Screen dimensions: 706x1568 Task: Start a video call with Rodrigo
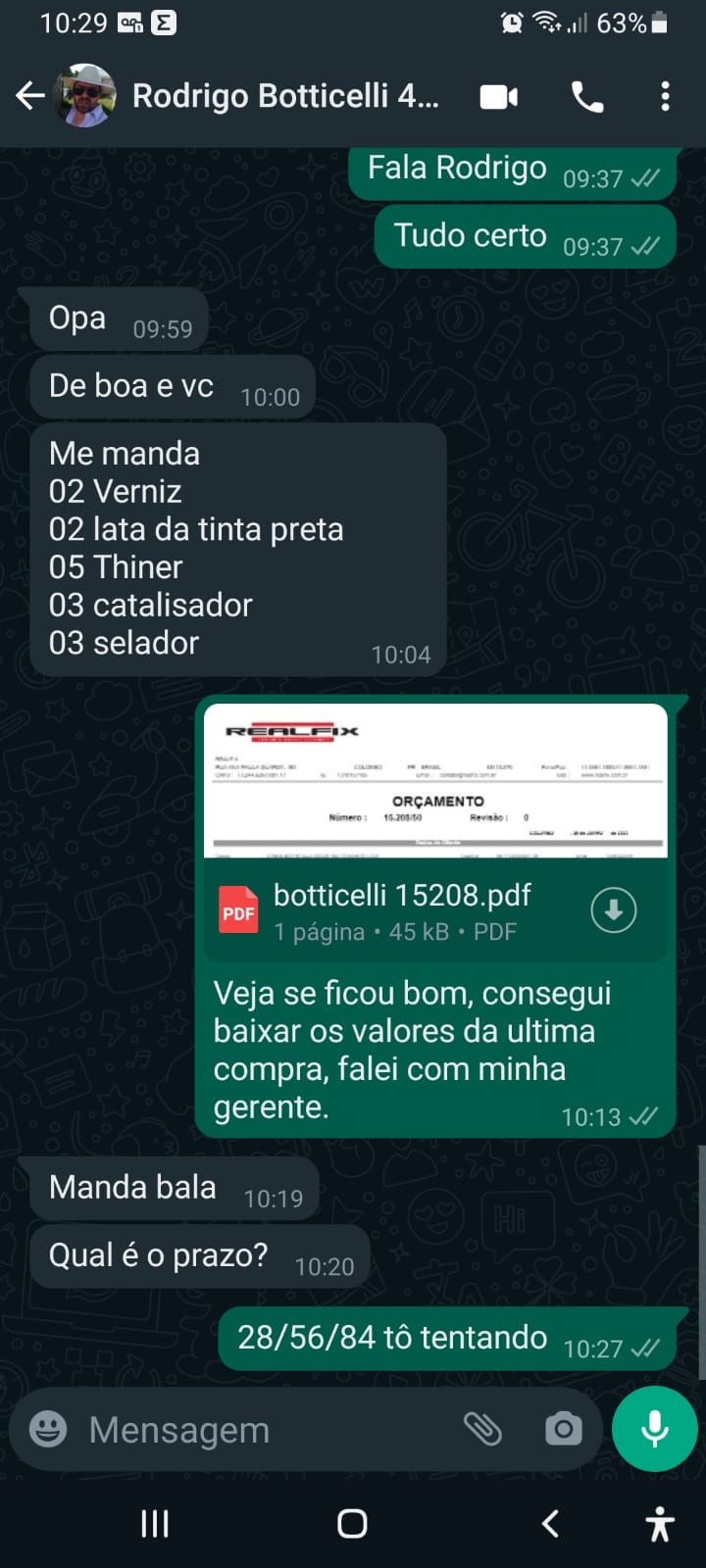coord(499,97)
